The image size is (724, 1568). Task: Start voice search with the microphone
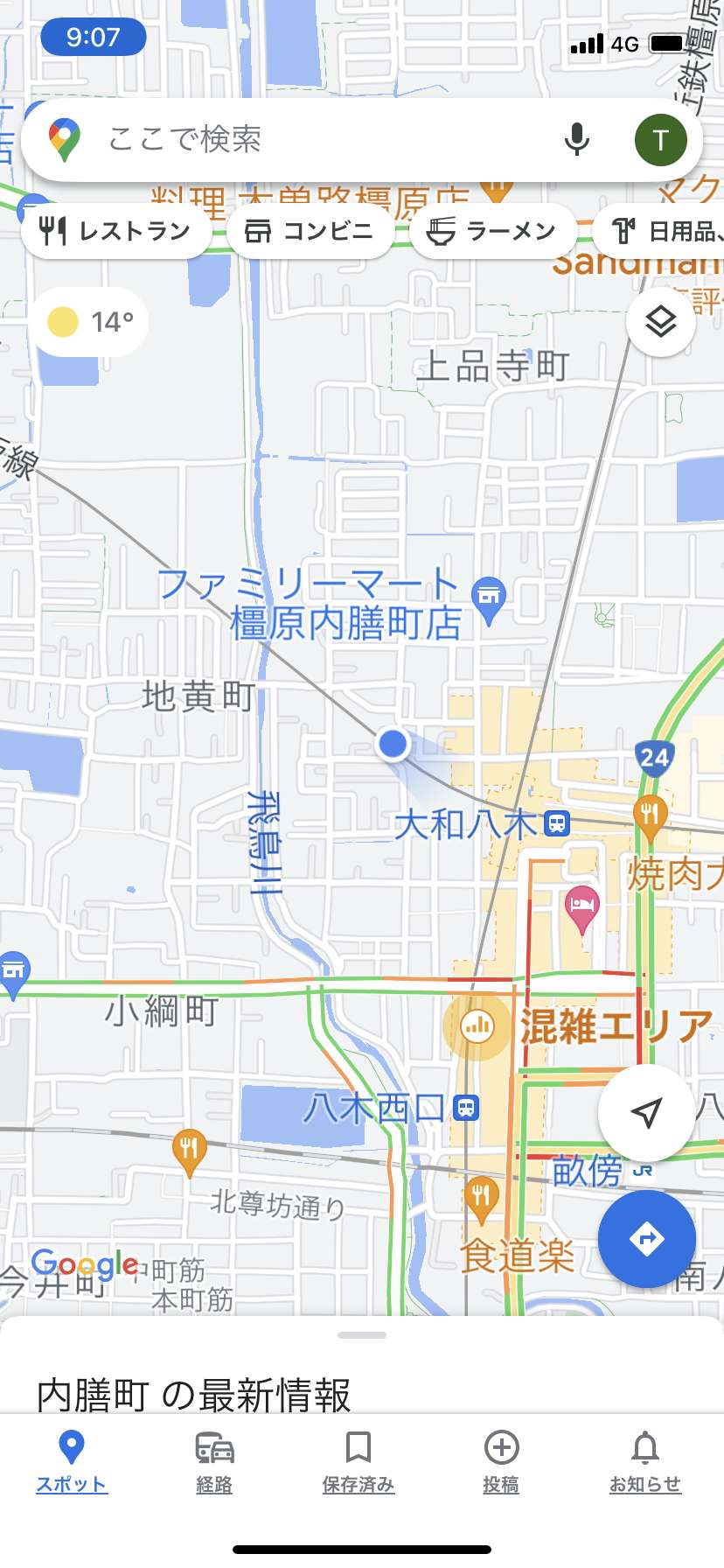(577, 140)
